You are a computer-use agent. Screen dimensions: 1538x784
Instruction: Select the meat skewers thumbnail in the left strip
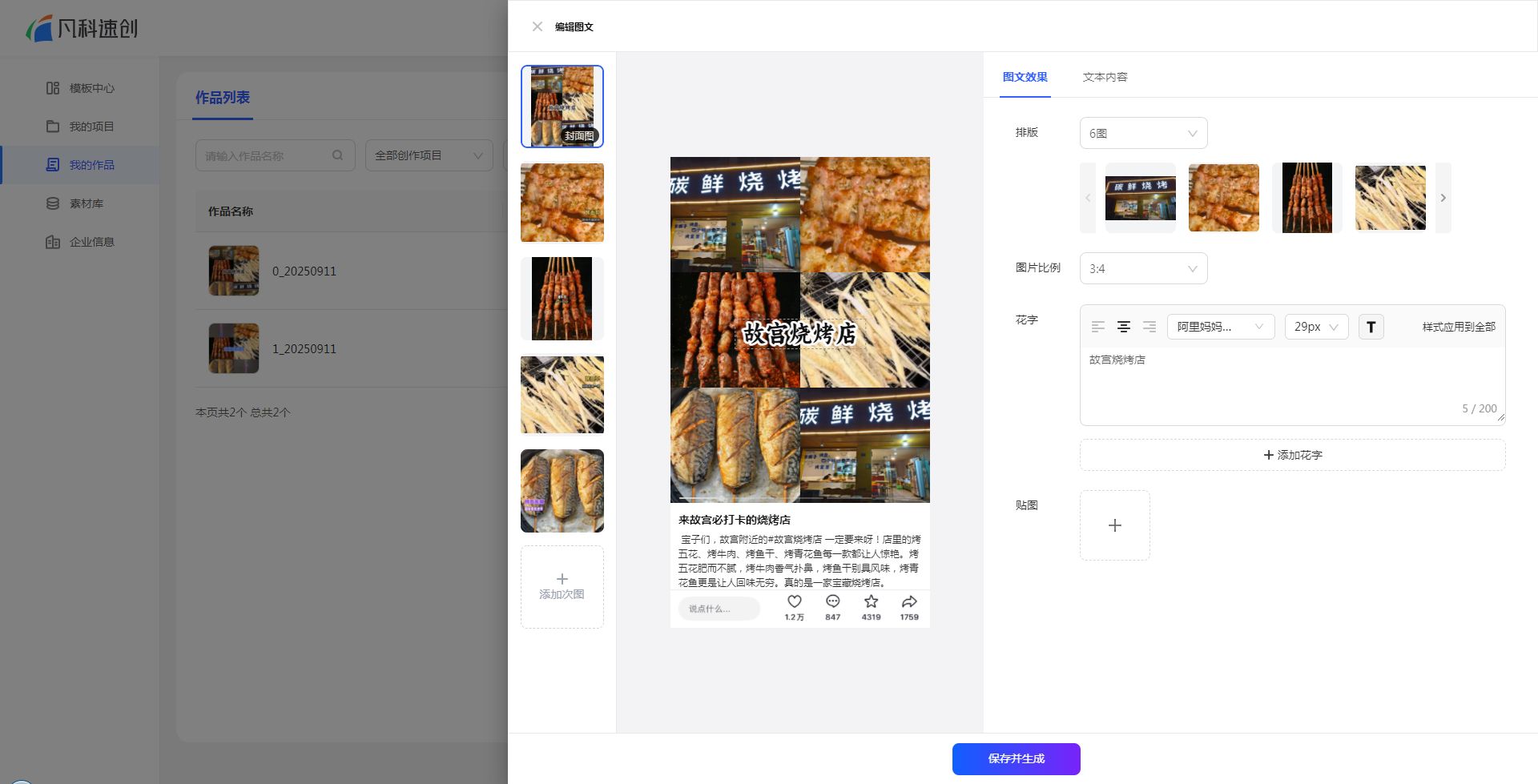562,299
